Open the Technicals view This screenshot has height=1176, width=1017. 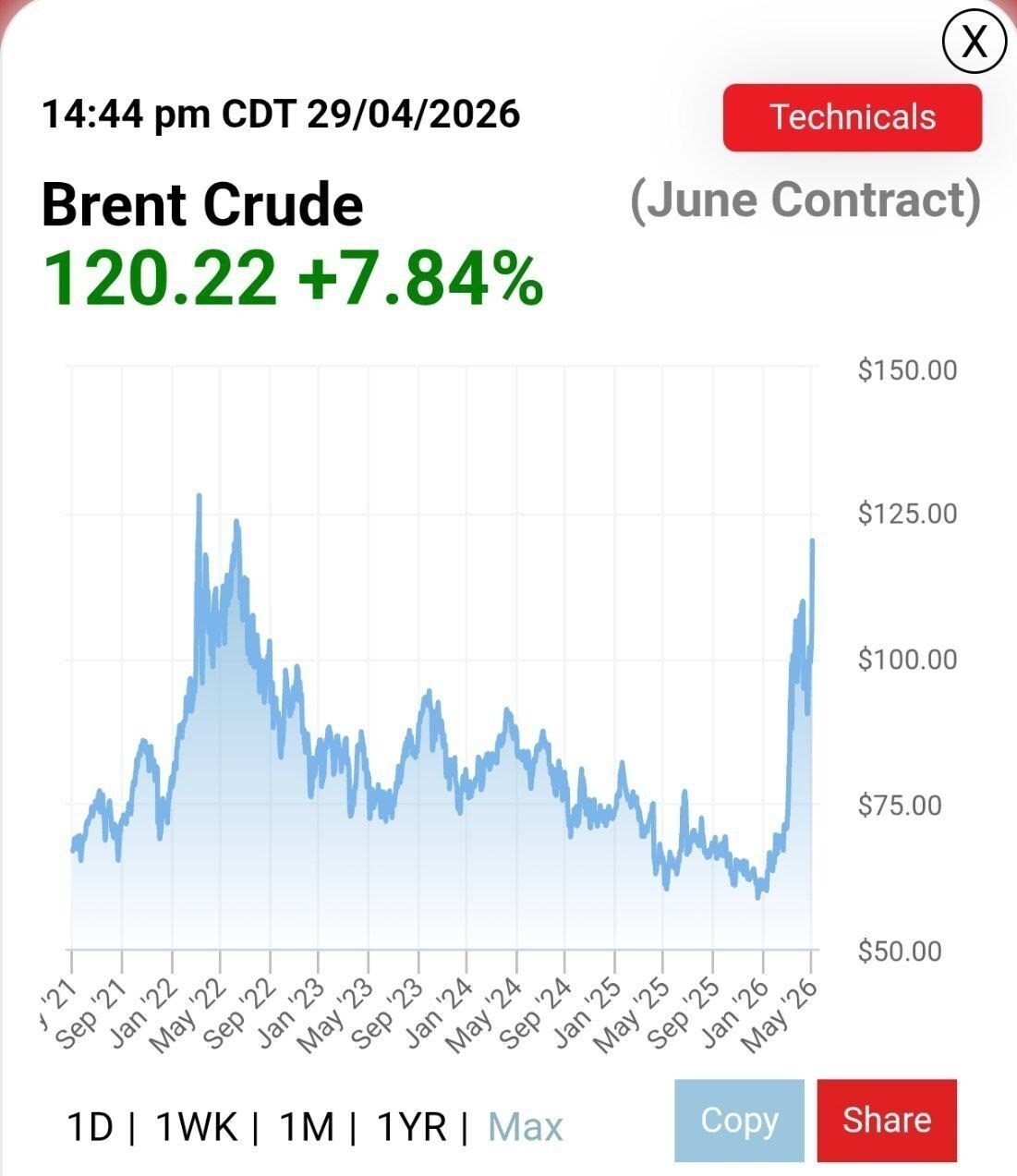click(852, 117)
